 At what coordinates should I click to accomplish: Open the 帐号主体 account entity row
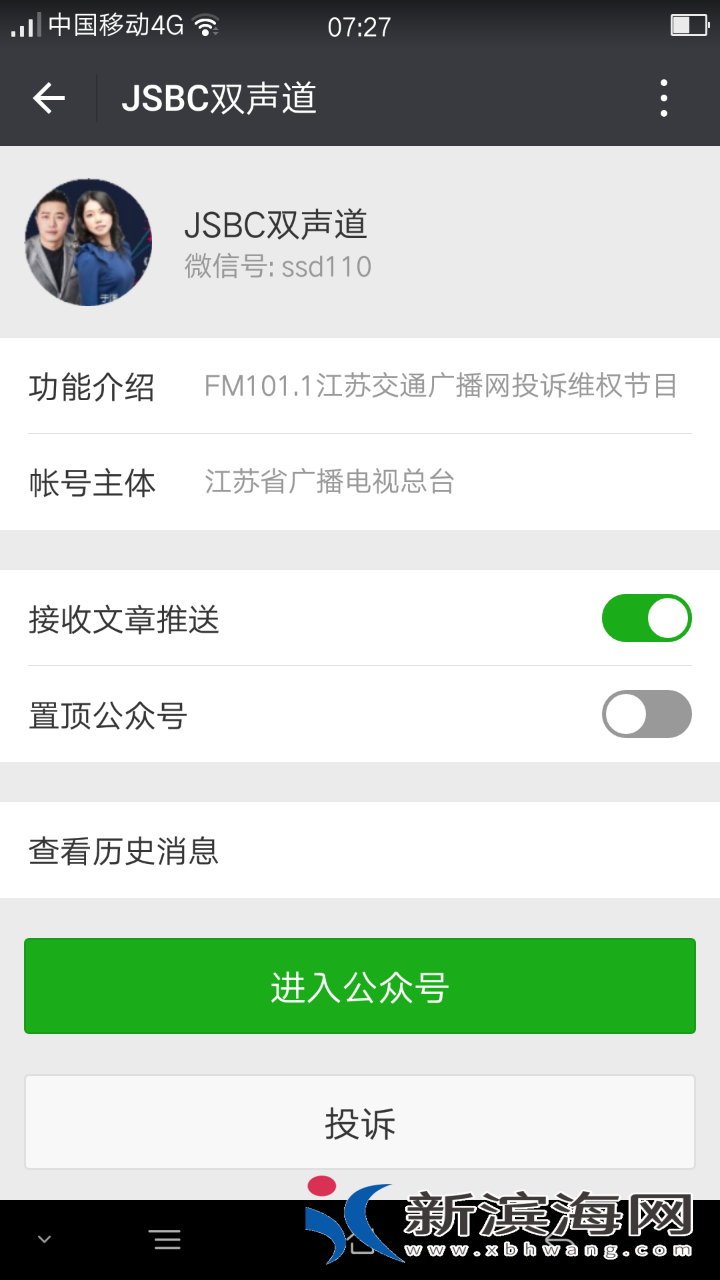coord(360,482)
